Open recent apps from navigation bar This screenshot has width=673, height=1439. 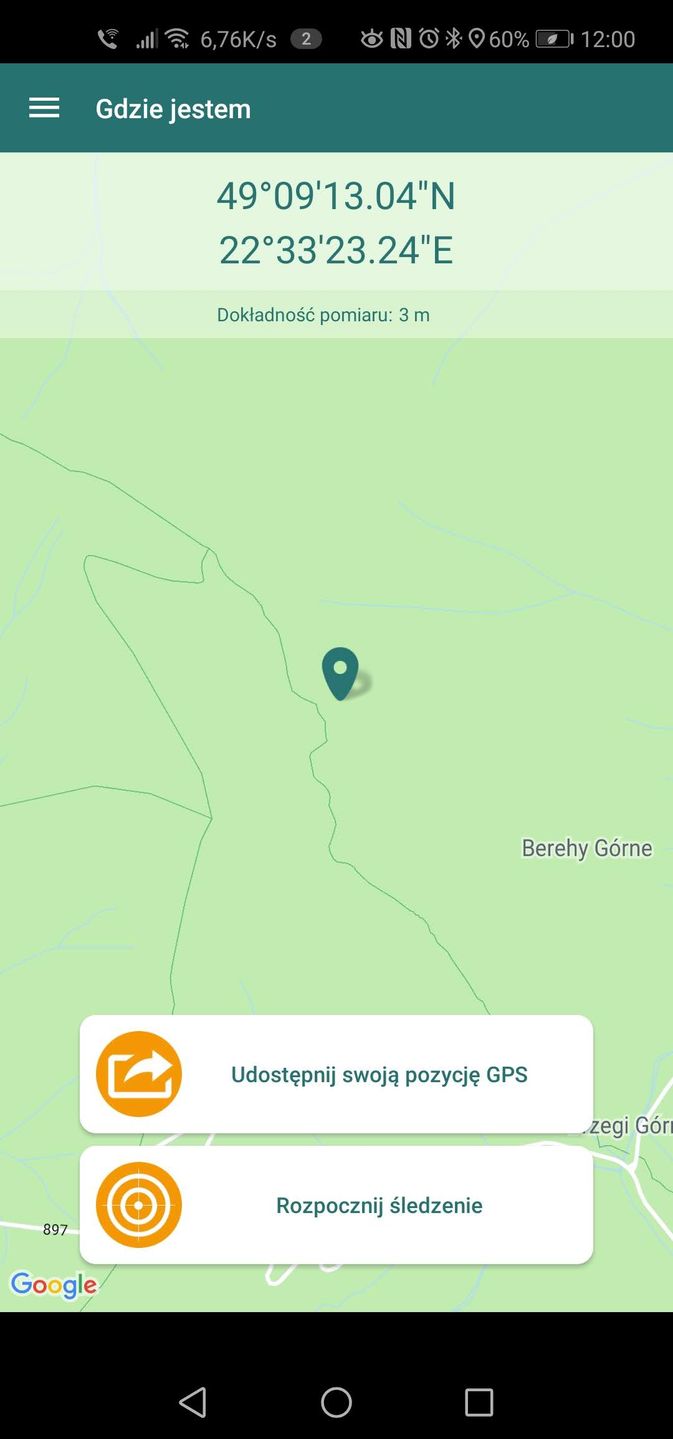click(479, 1402)
